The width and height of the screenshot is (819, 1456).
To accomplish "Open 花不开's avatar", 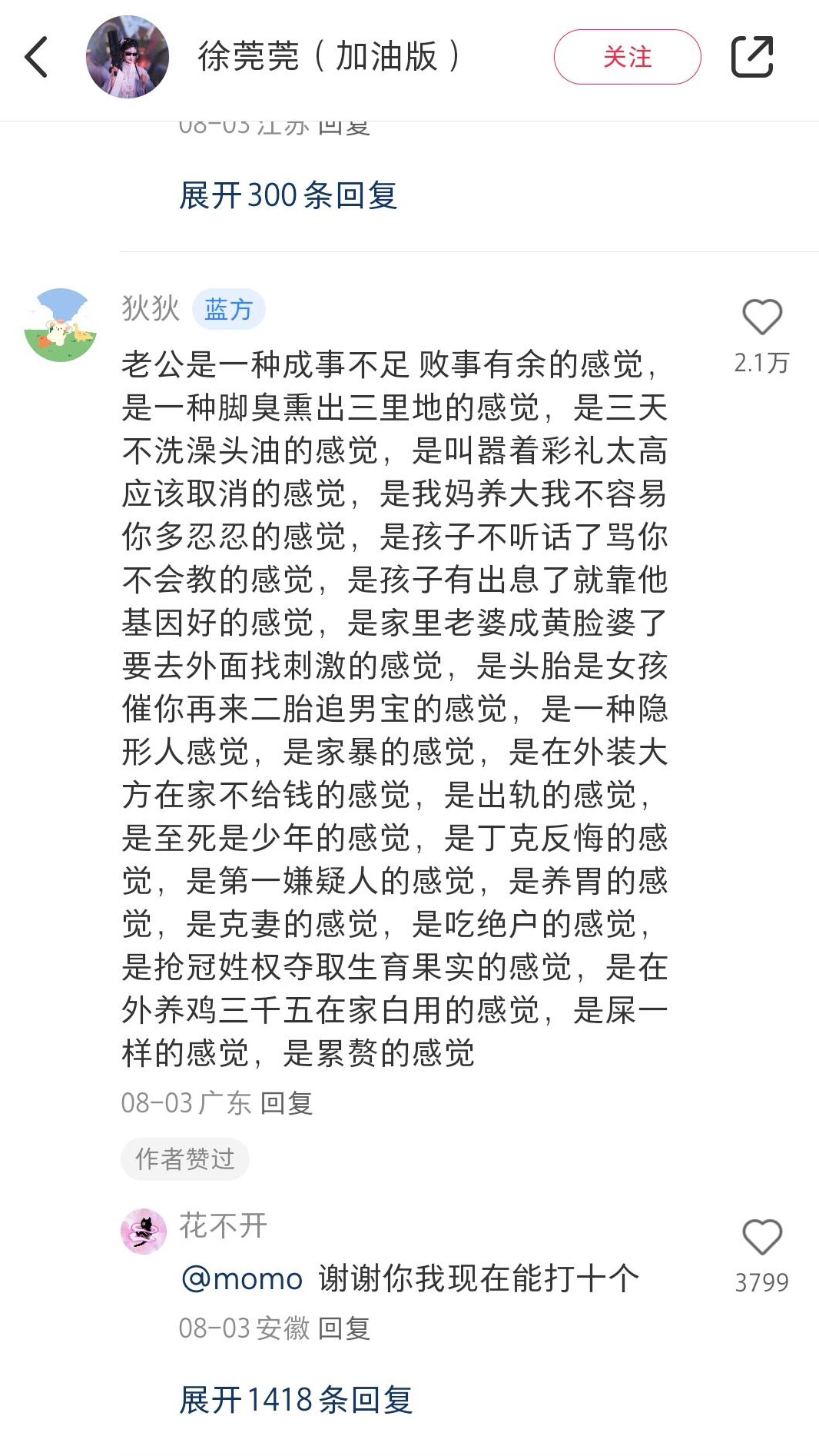I will click(144, 1231).
